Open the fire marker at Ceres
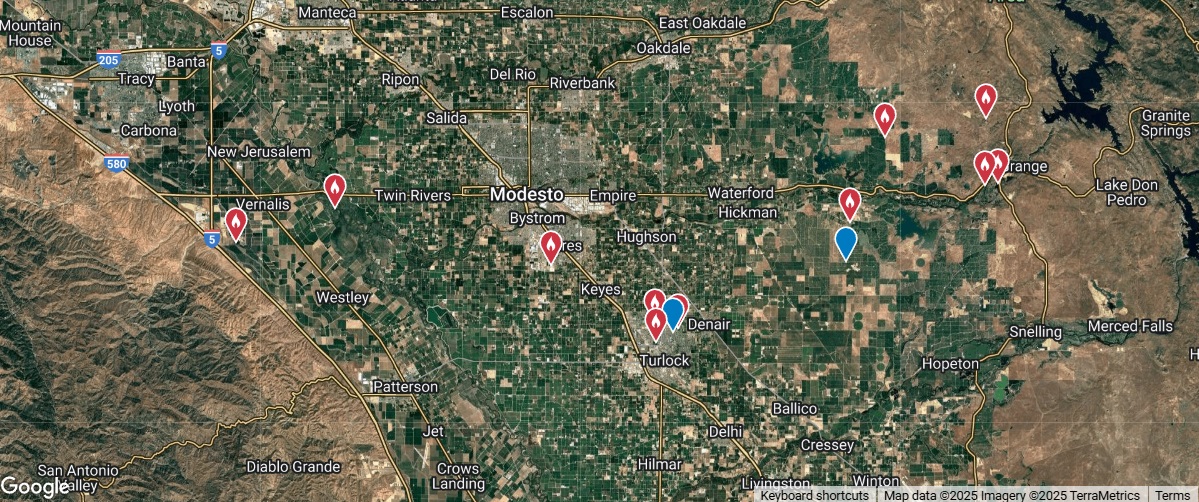Screen dimensions: 1199x502 (x=550, y=244)
